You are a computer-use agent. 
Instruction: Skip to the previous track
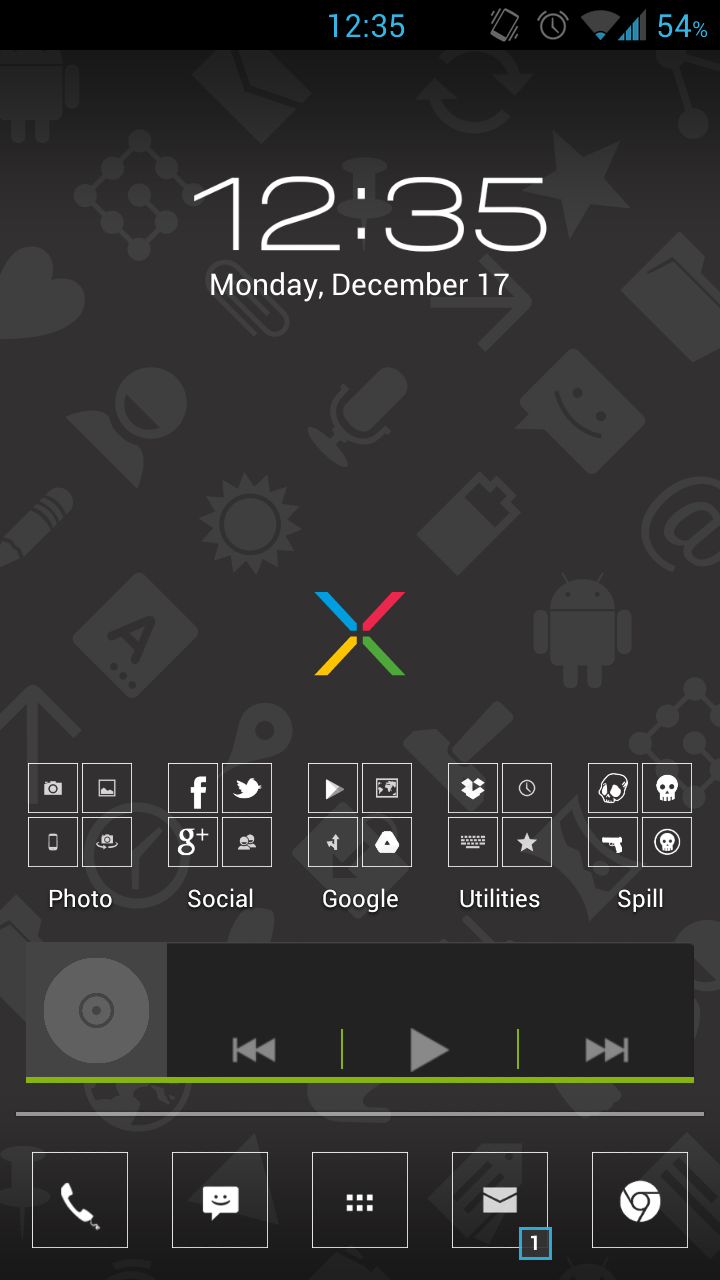(254, 1049)
